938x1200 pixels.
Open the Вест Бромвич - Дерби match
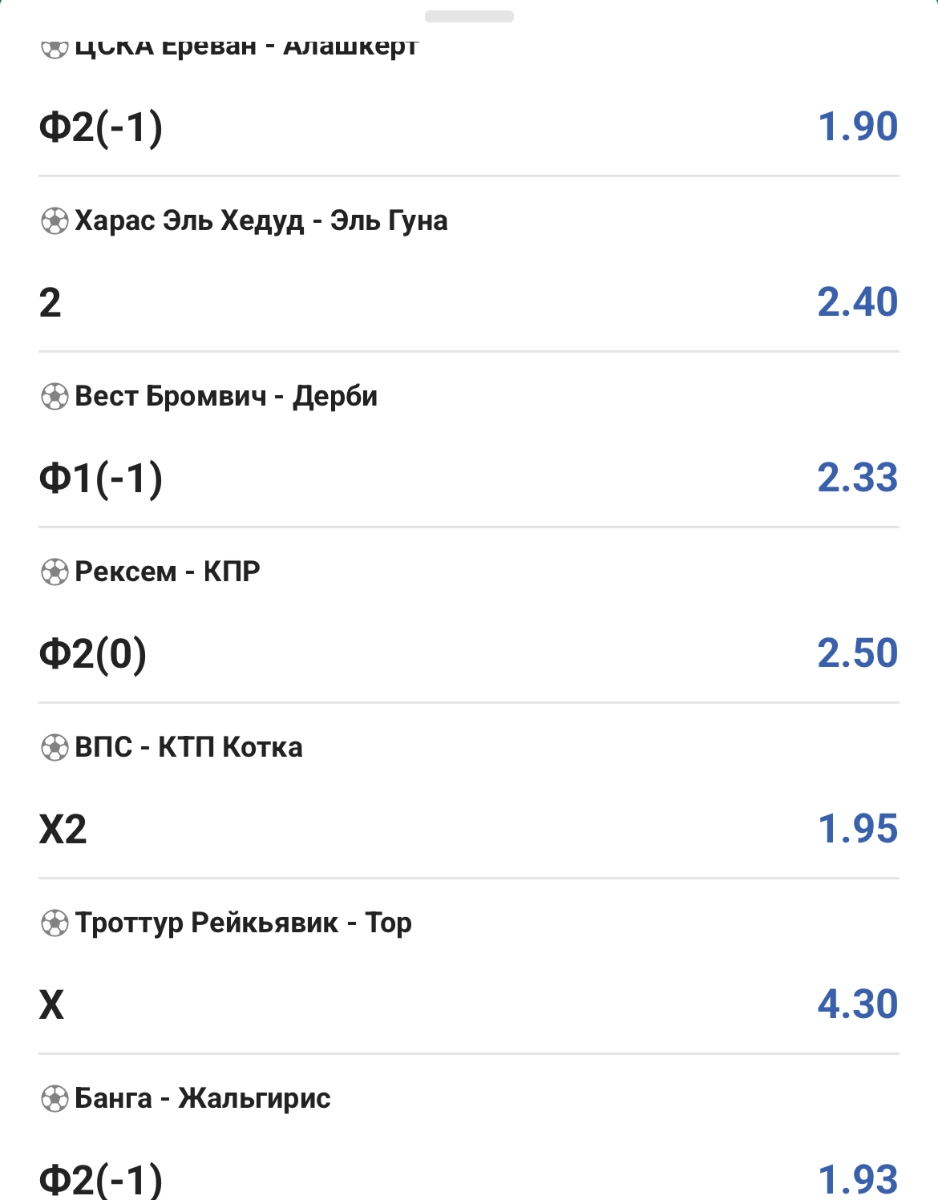point(226,397)
